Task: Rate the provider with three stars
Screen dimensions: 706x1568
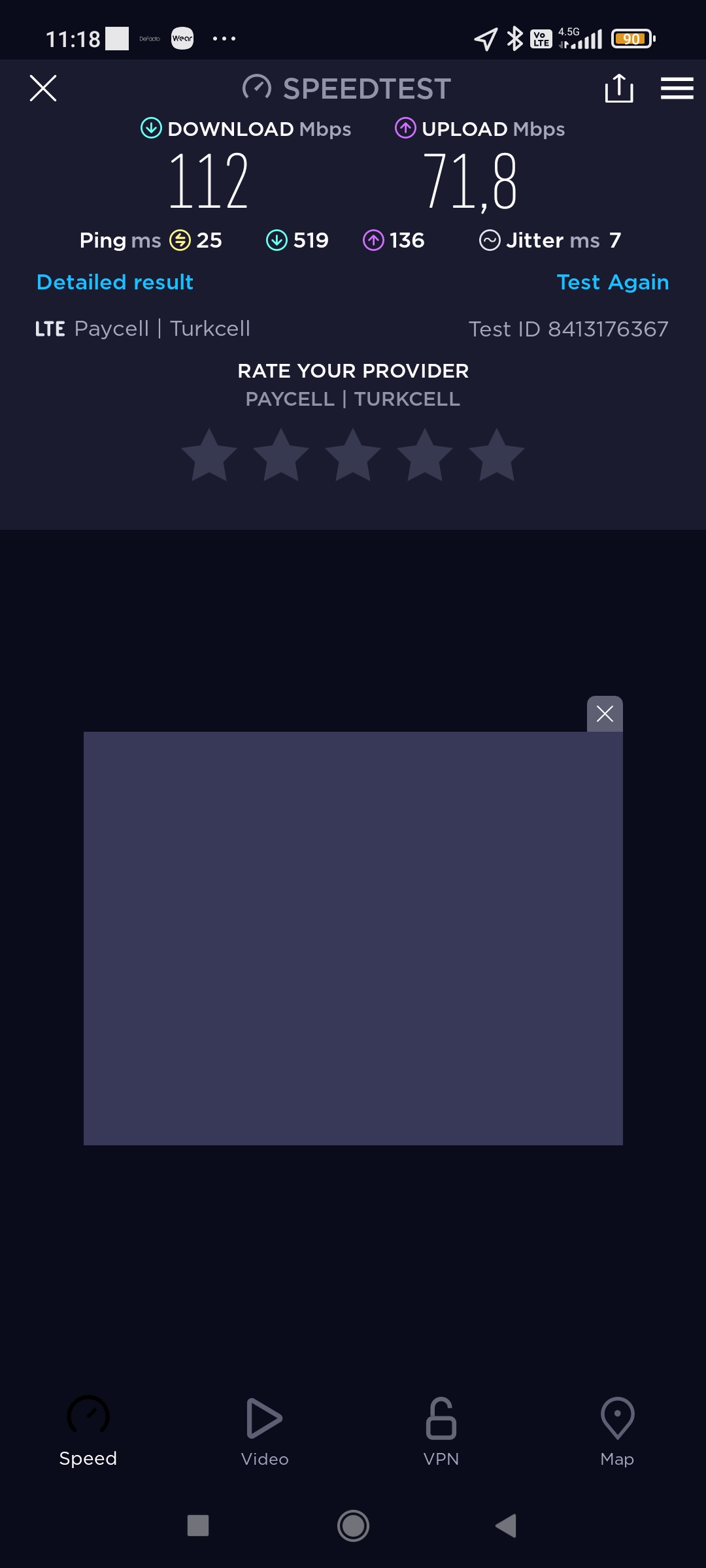Action: coord(353,455)
